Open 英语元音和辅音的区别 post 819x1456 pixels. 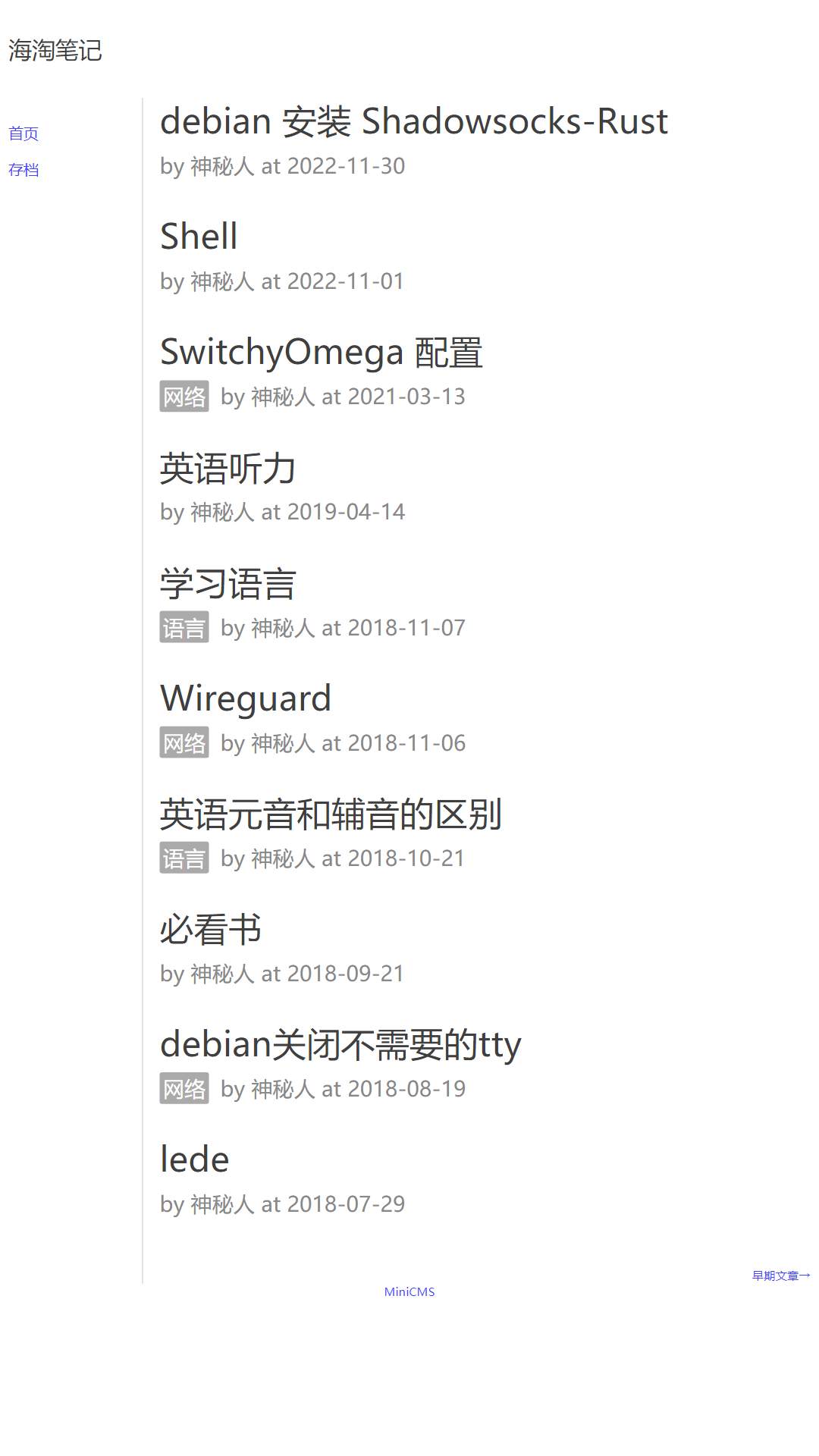pos(331,814)
